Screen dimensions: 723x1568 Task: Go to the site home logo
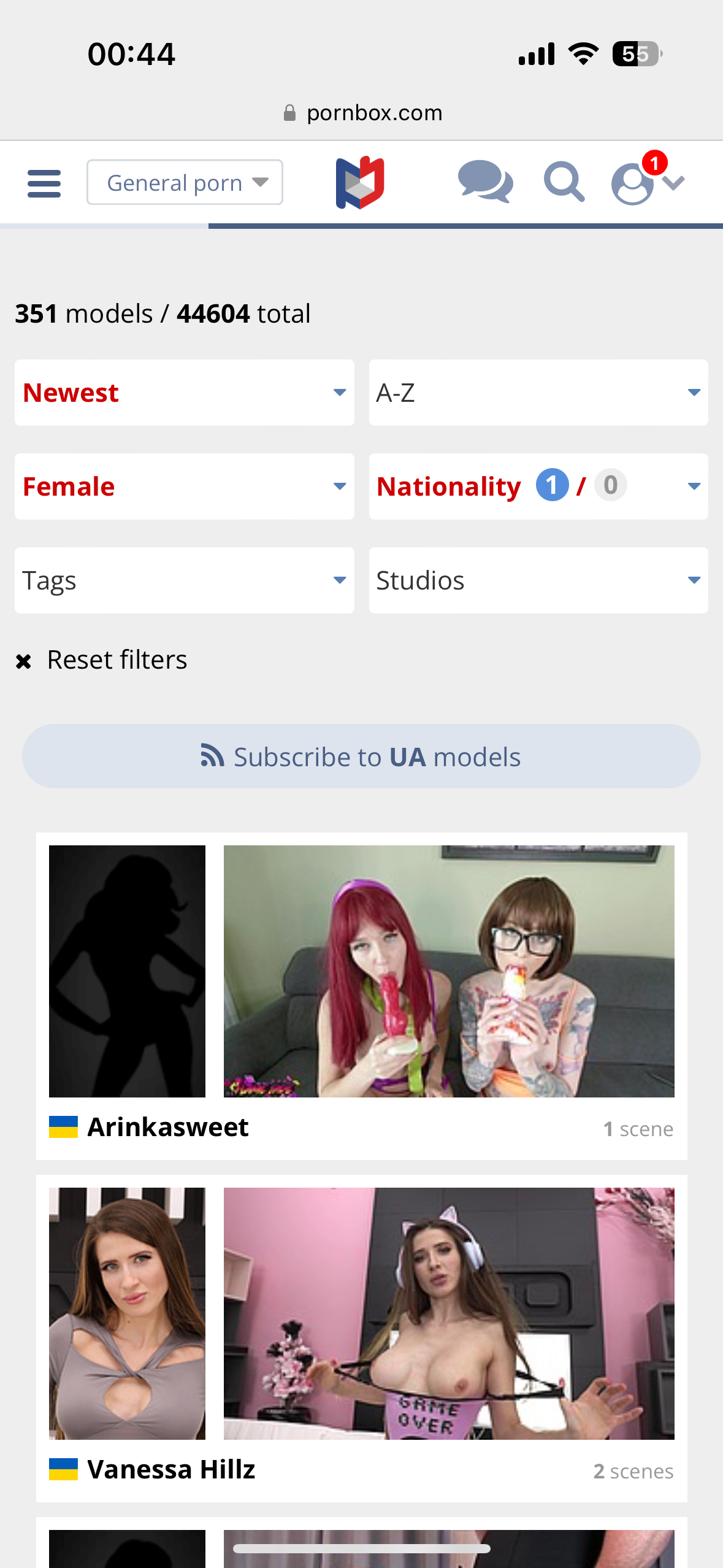[x=360, y=182]
